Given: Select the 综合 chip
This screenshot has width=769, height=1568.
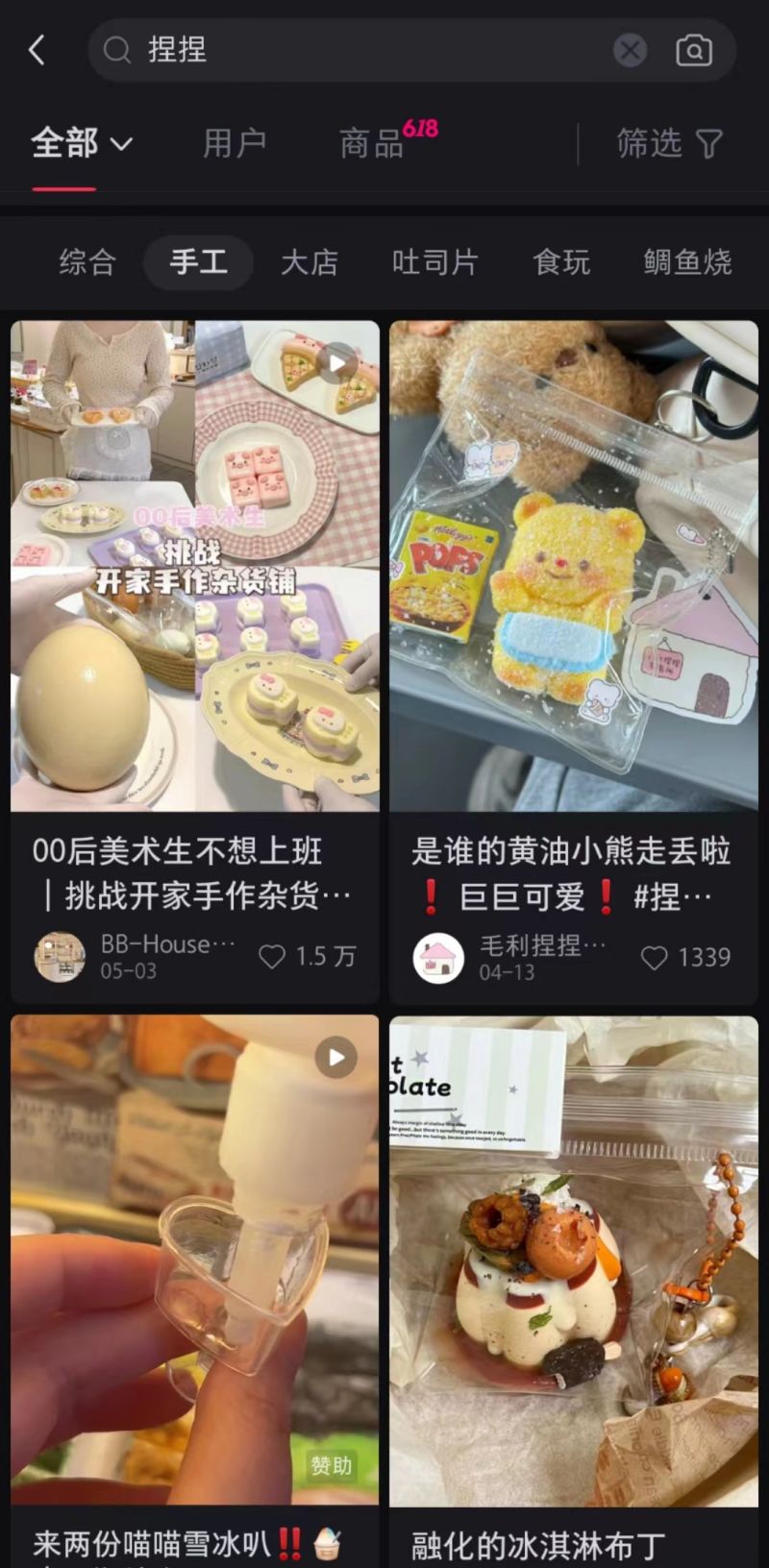Looking at the screenshot, I should [x=87, y=261].
